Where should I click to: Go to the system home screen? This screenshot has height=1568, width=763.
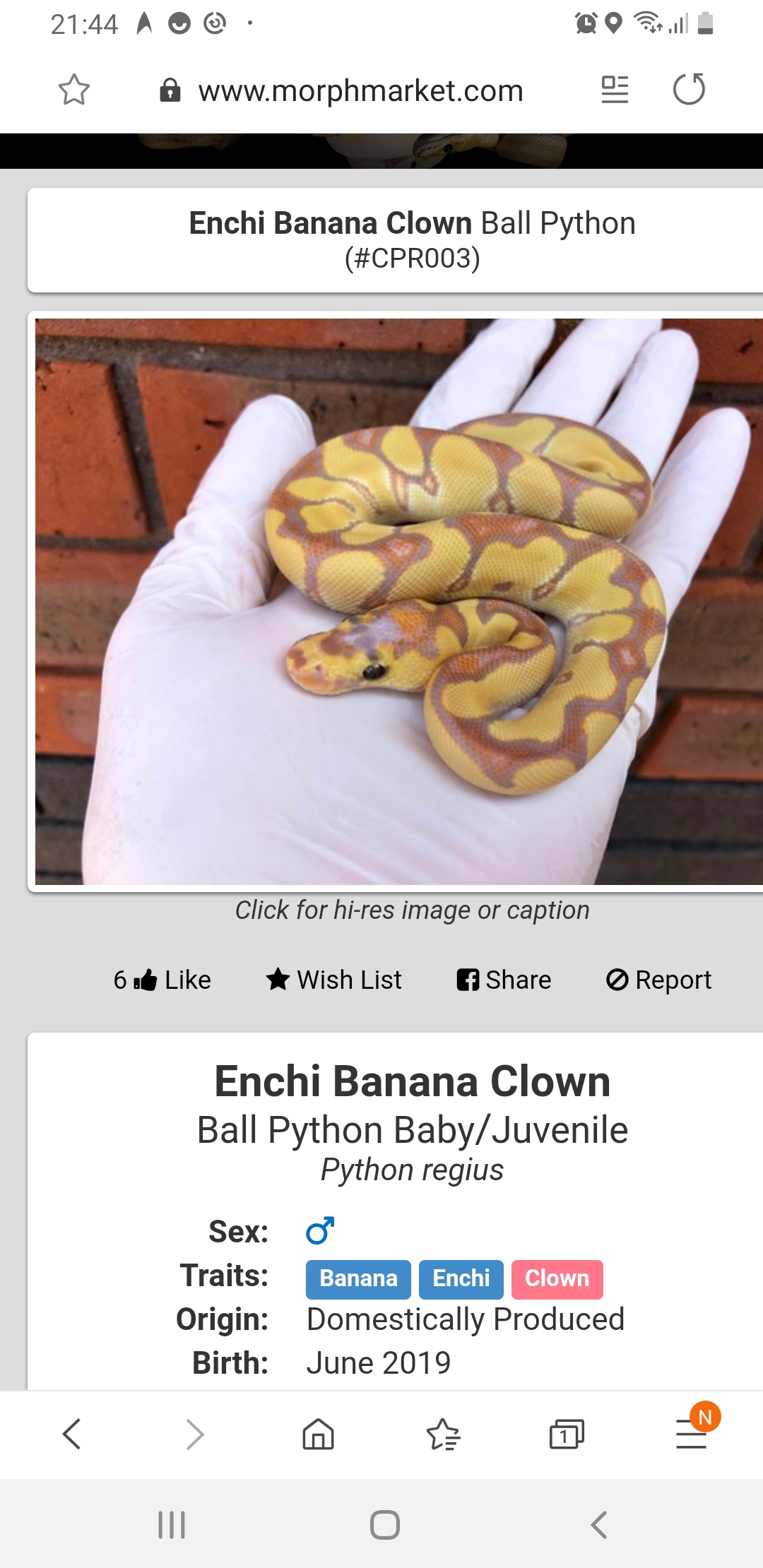[x=385, y=1525]
